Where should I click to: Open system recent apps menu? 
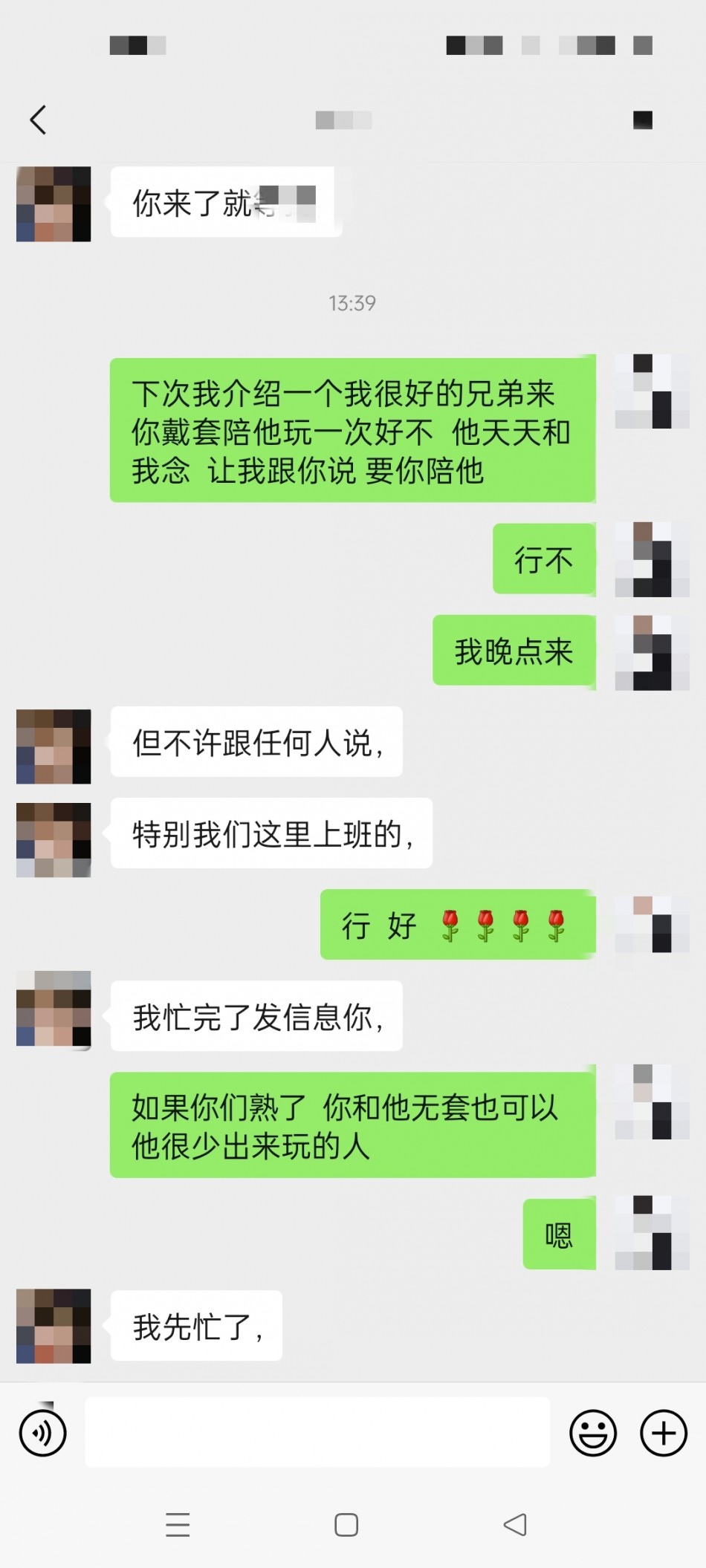[178, 1525]
